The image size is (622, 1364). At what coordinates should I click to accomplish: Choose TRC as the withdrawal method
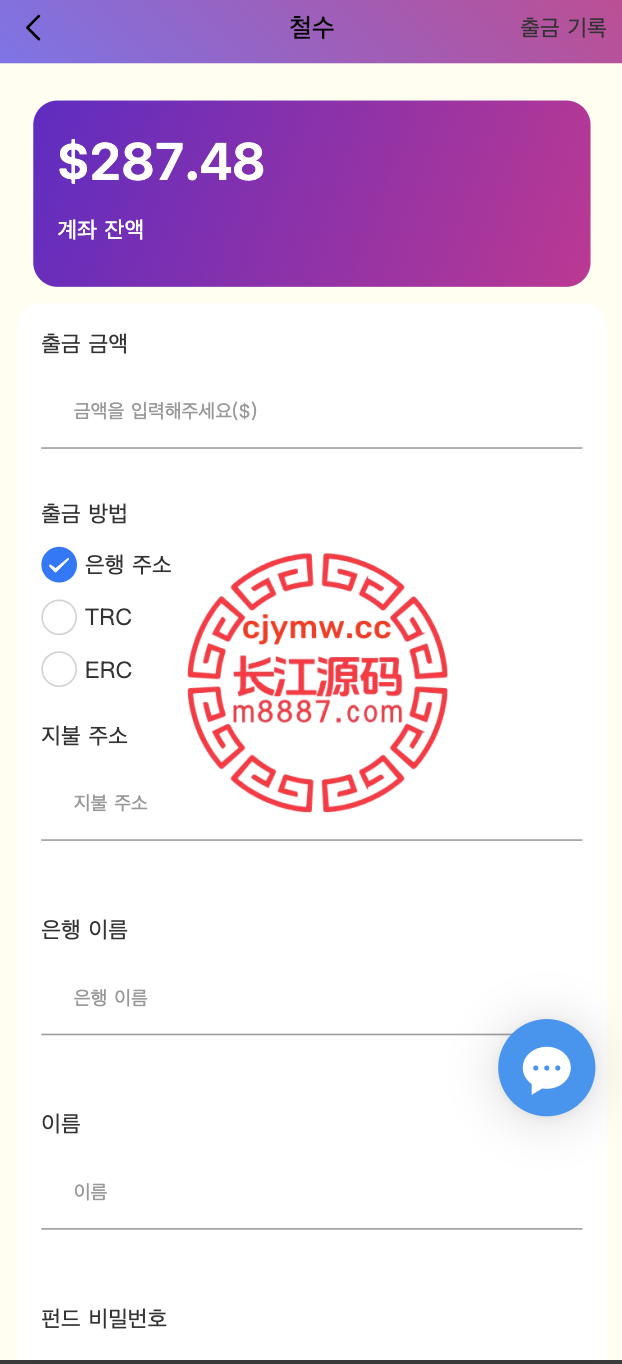click(86, 617)
